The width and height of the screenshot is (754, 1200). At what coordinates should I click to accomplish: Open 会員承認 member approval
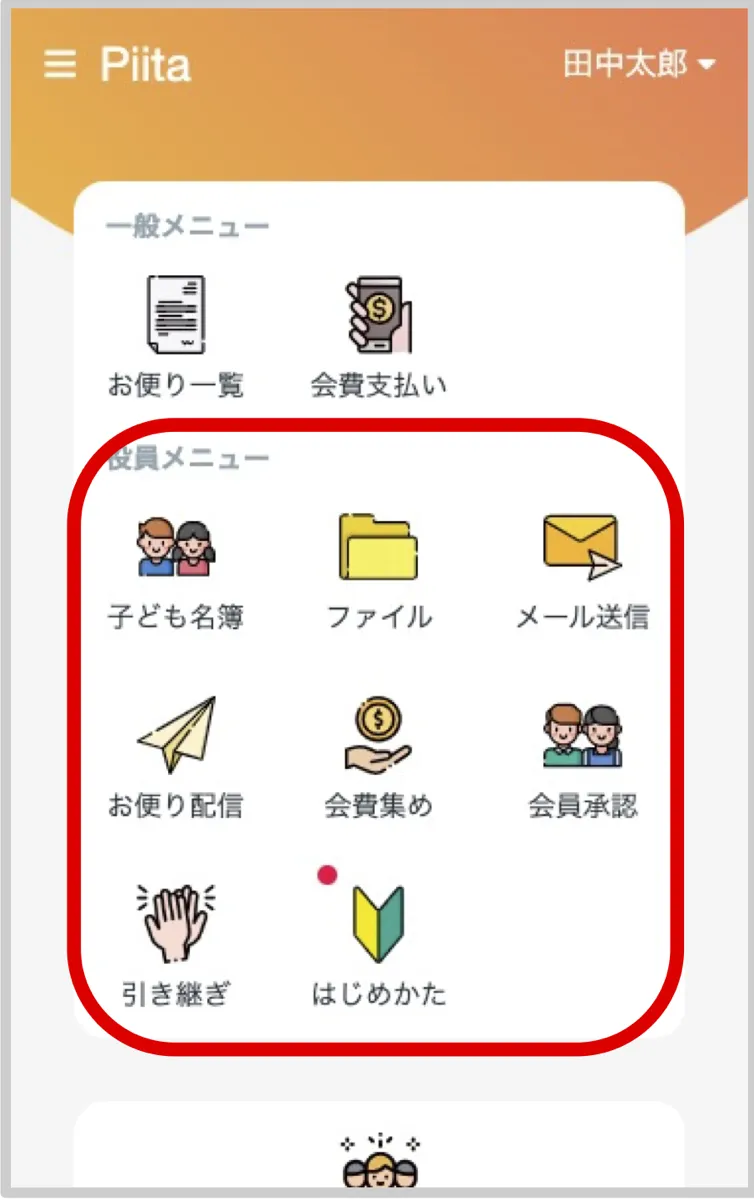pos(582,755)
